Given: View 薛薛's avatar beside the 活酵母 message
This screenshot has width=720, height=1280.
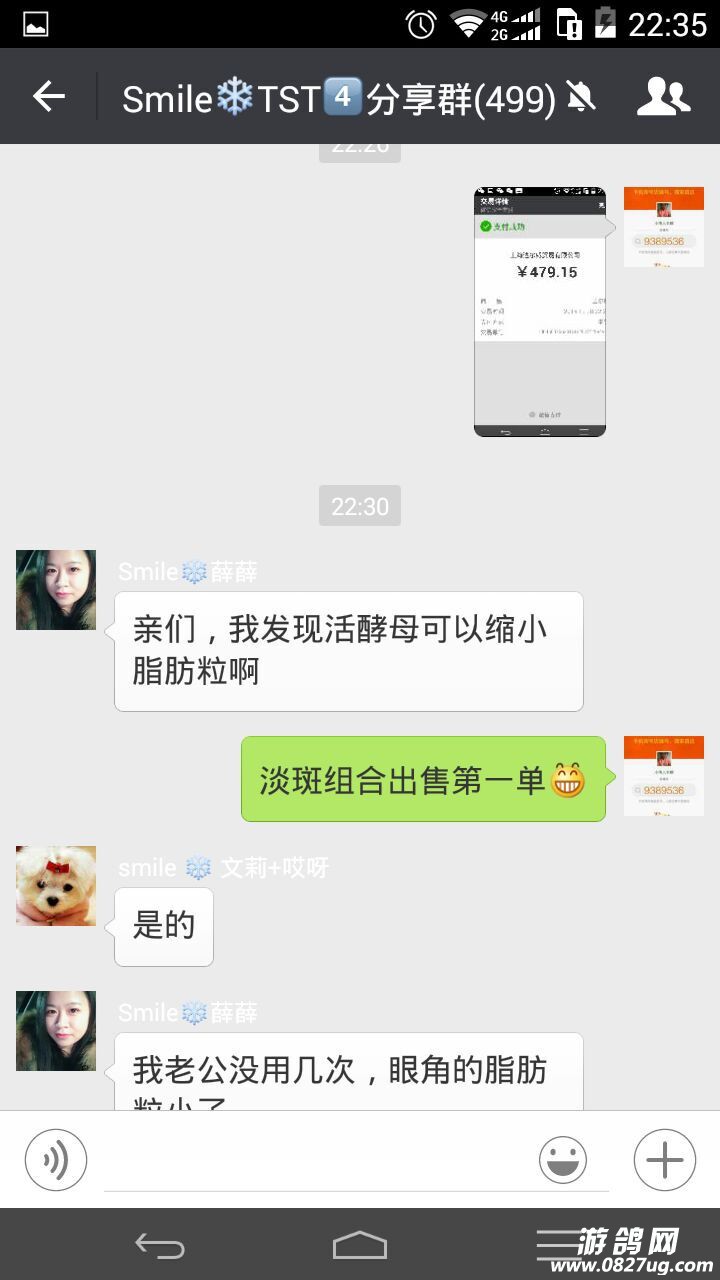Looking at the screenshot, I should coord(56,590).
